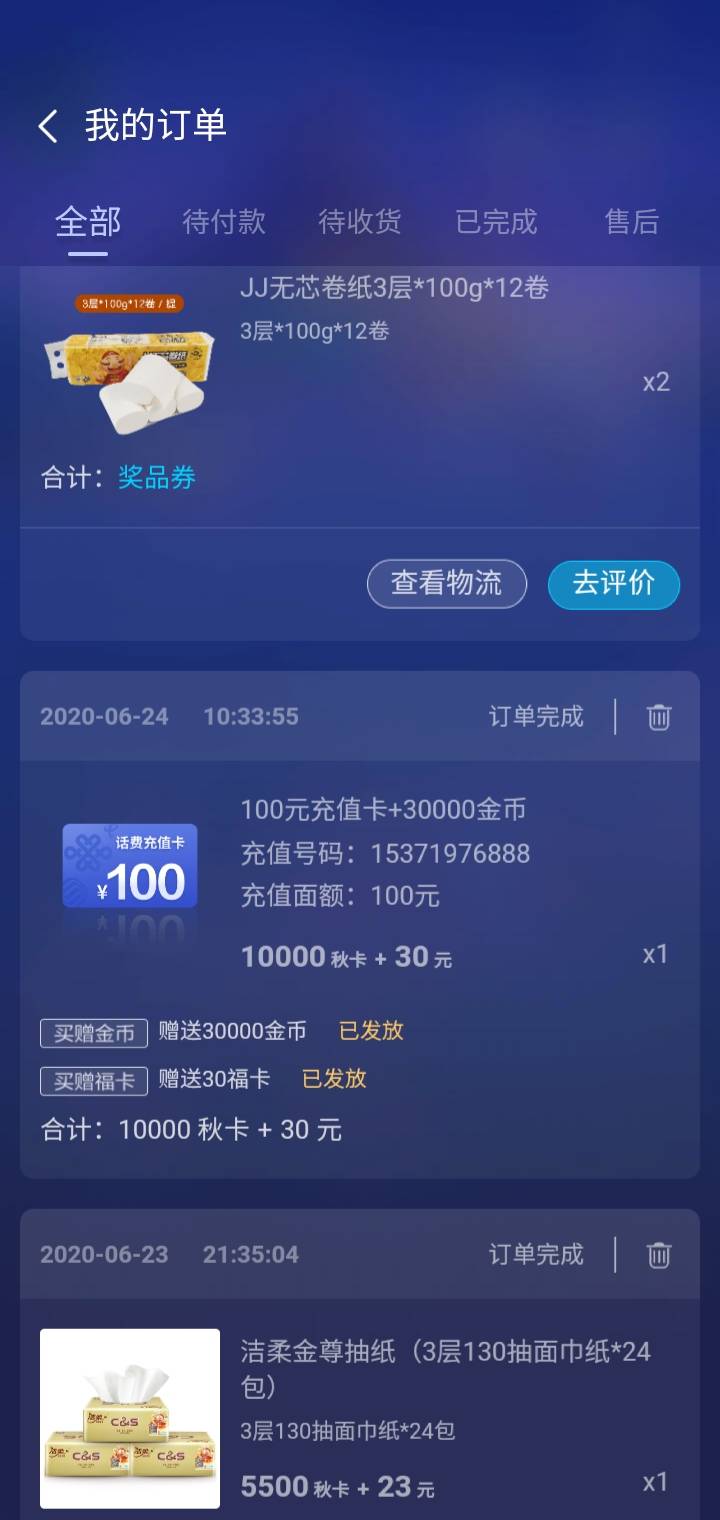Tap the 洁柔金尊抽纸 product photo

coord(129,1417)
